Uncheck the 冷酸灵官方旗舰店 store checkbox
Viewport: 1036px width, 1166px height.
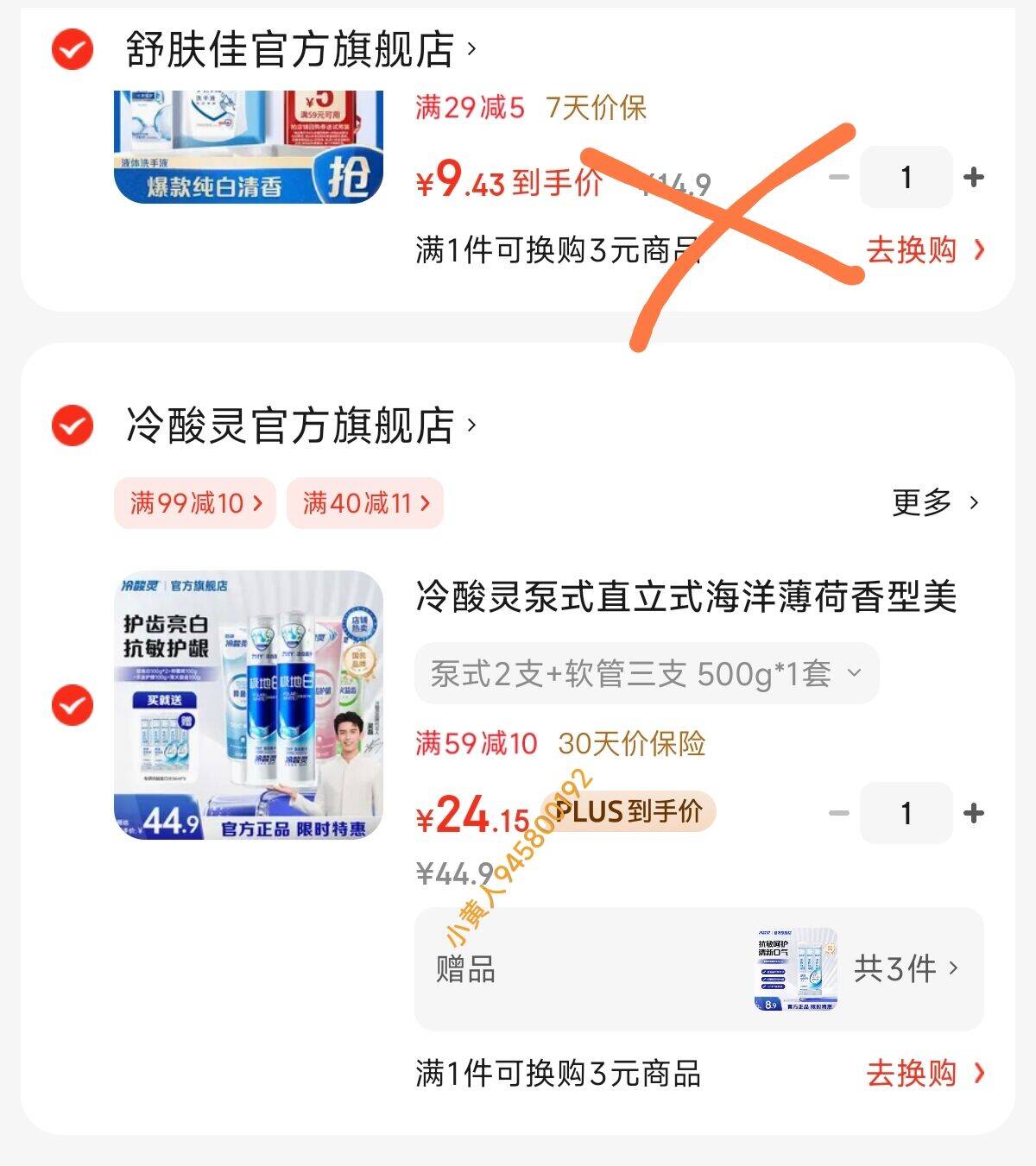point(73,425)
